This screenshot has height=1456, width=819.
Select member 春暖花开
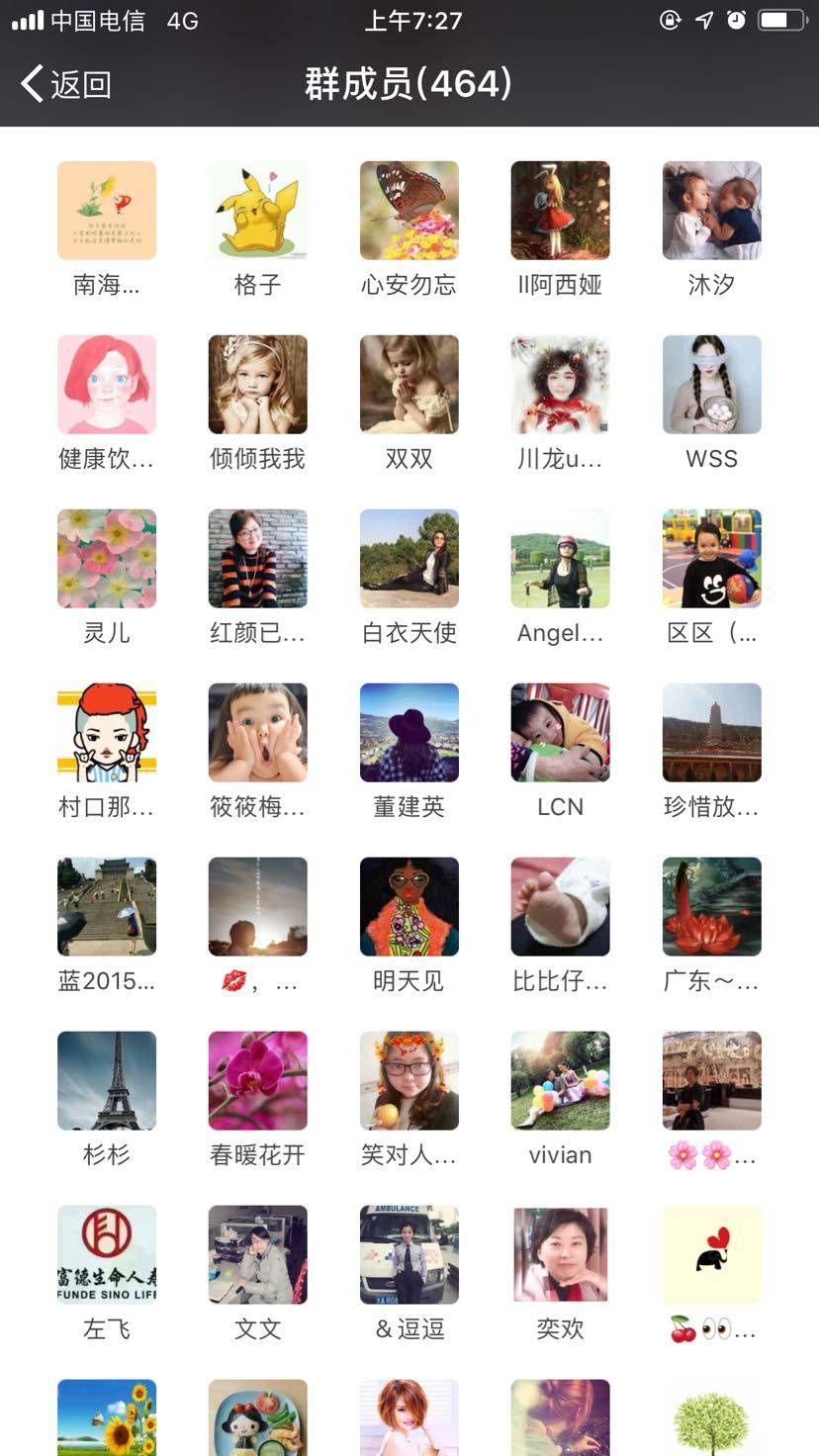(x=257, y=1081)
